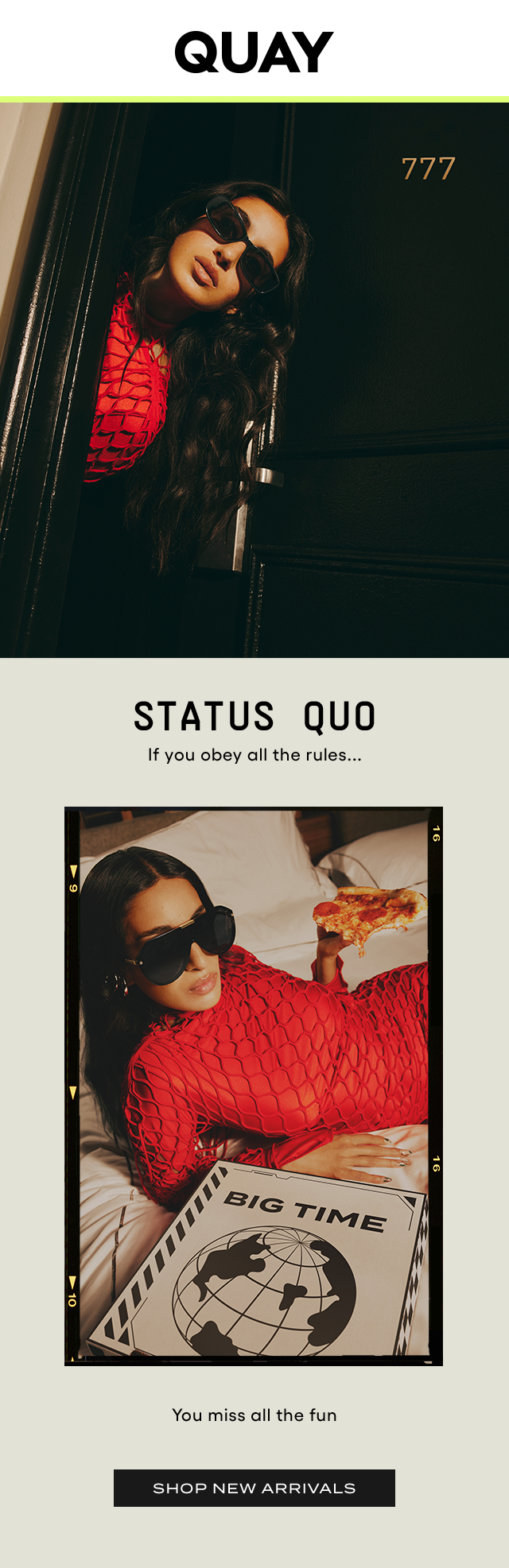Tap the Shop New Arrivals button
Viewport: 509px width, 1568px height.
[x=254, y=1488]
